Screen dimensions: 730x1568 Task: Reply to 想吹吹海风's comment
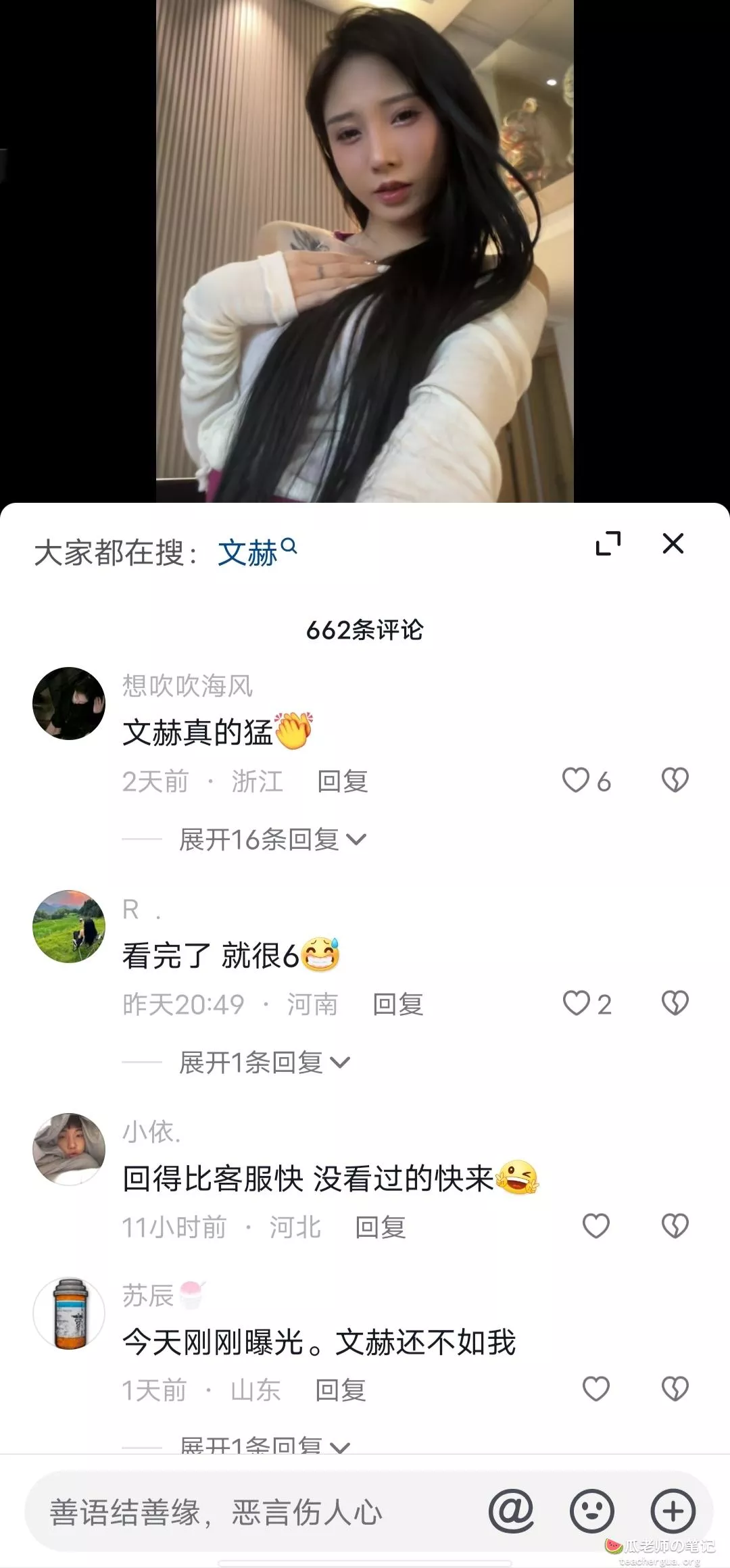[x=343, y=781]
